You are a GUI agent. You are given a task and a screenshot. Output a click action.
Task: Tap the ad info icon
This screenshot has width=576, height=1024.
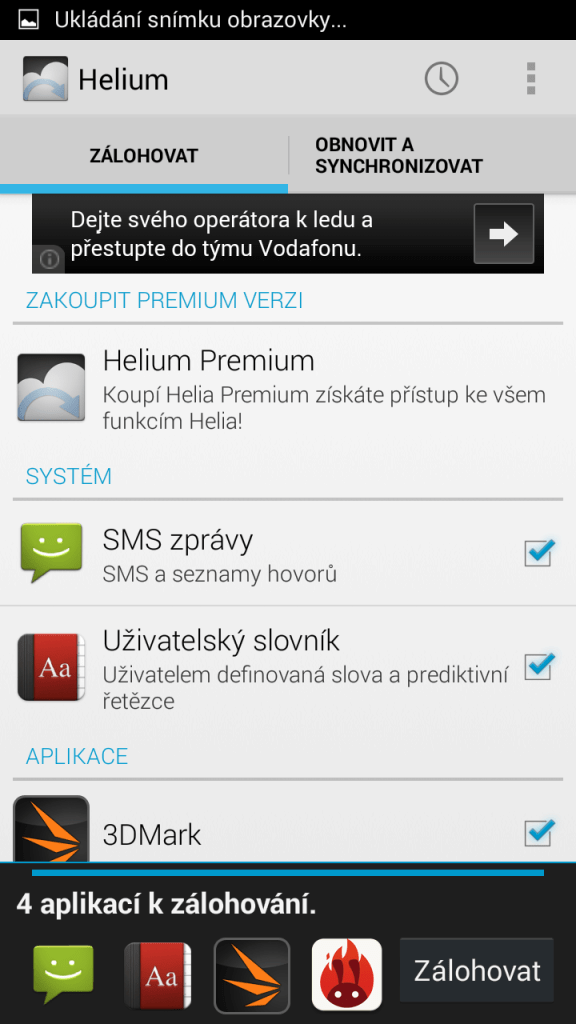[49, 259]
